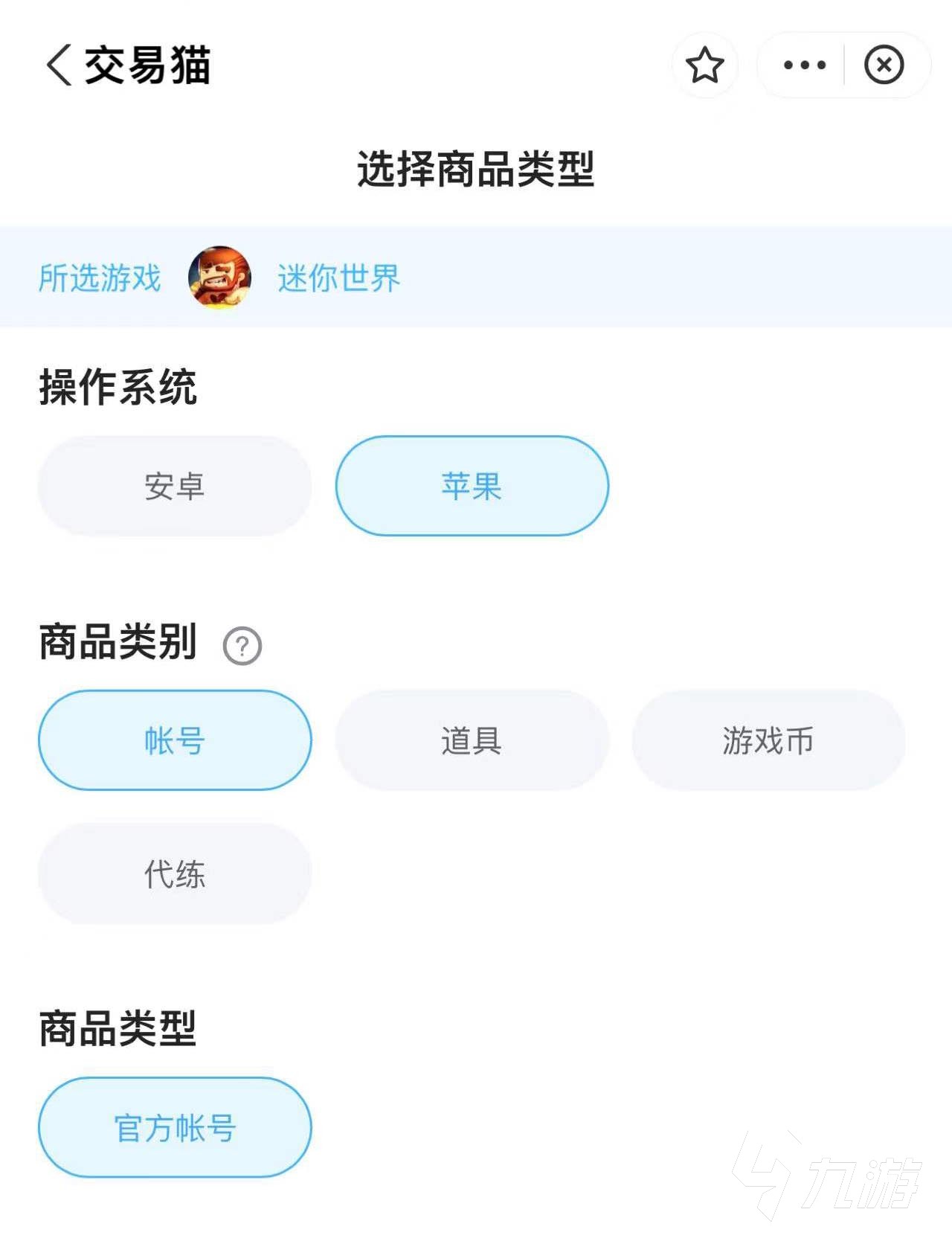Open the help icon next to 商品类别
This screenshot has width=952, height=1244.
tap(242, 646)
